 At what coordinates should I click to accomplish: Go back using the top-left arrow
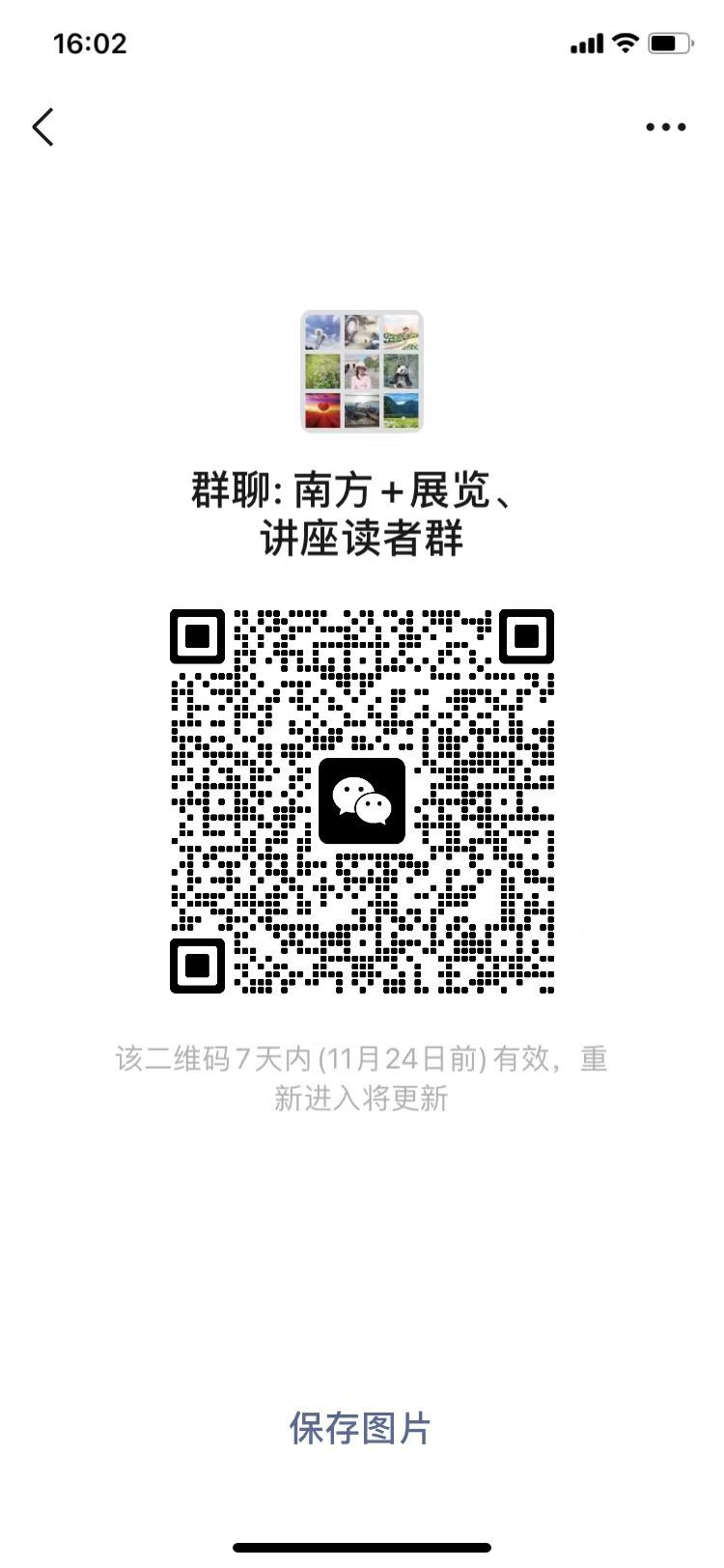42,126
